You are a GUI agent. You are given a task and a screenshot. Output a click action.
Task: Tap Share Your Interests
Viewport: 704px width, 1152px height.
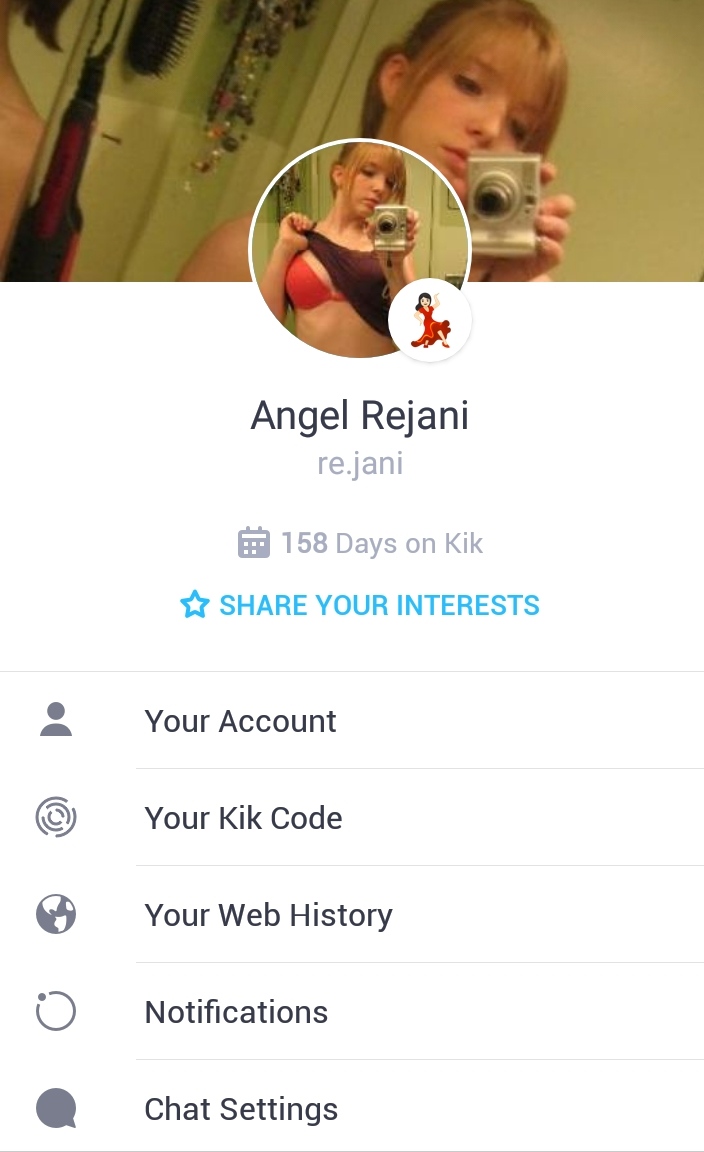point(359,605)
